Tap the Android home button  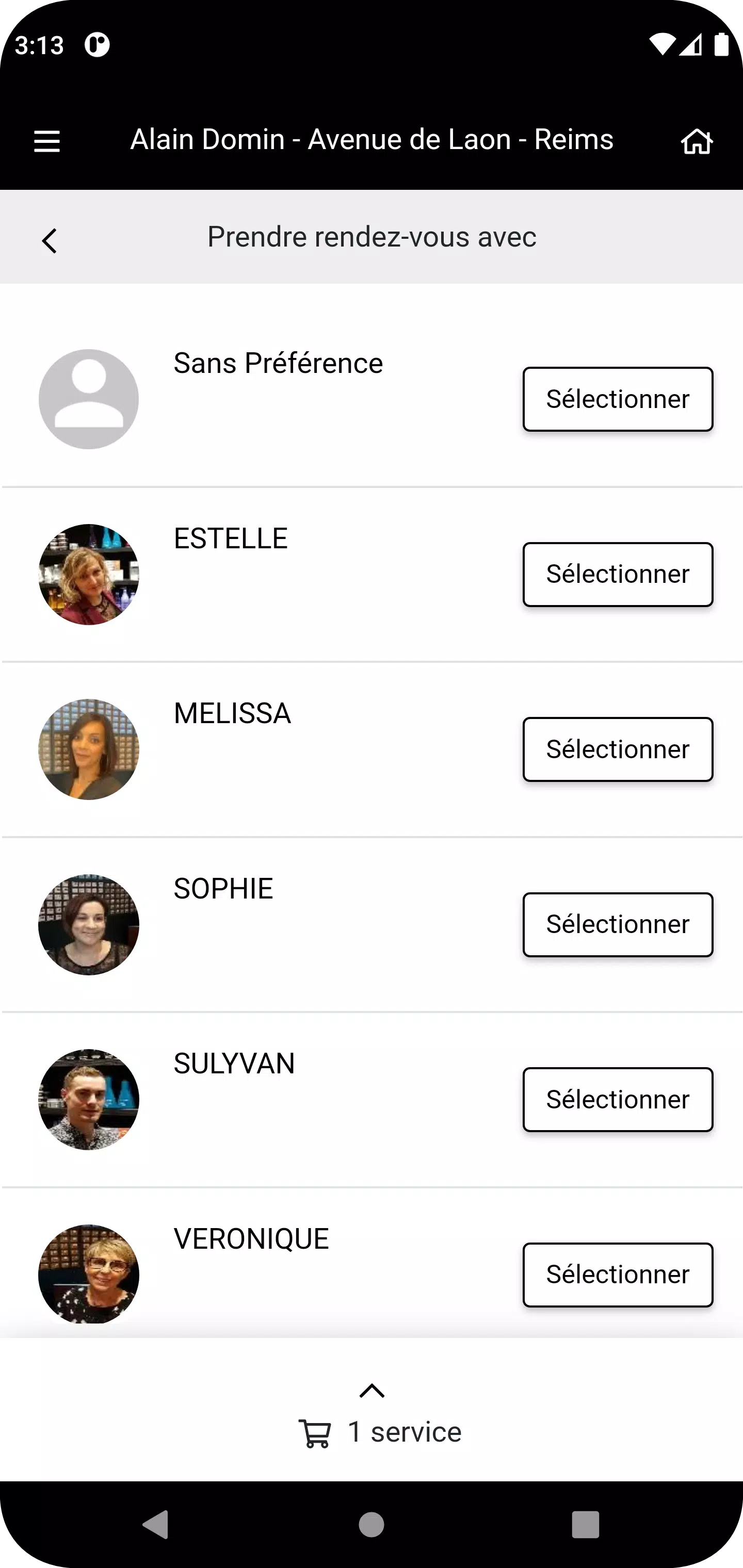(372, 1525)
